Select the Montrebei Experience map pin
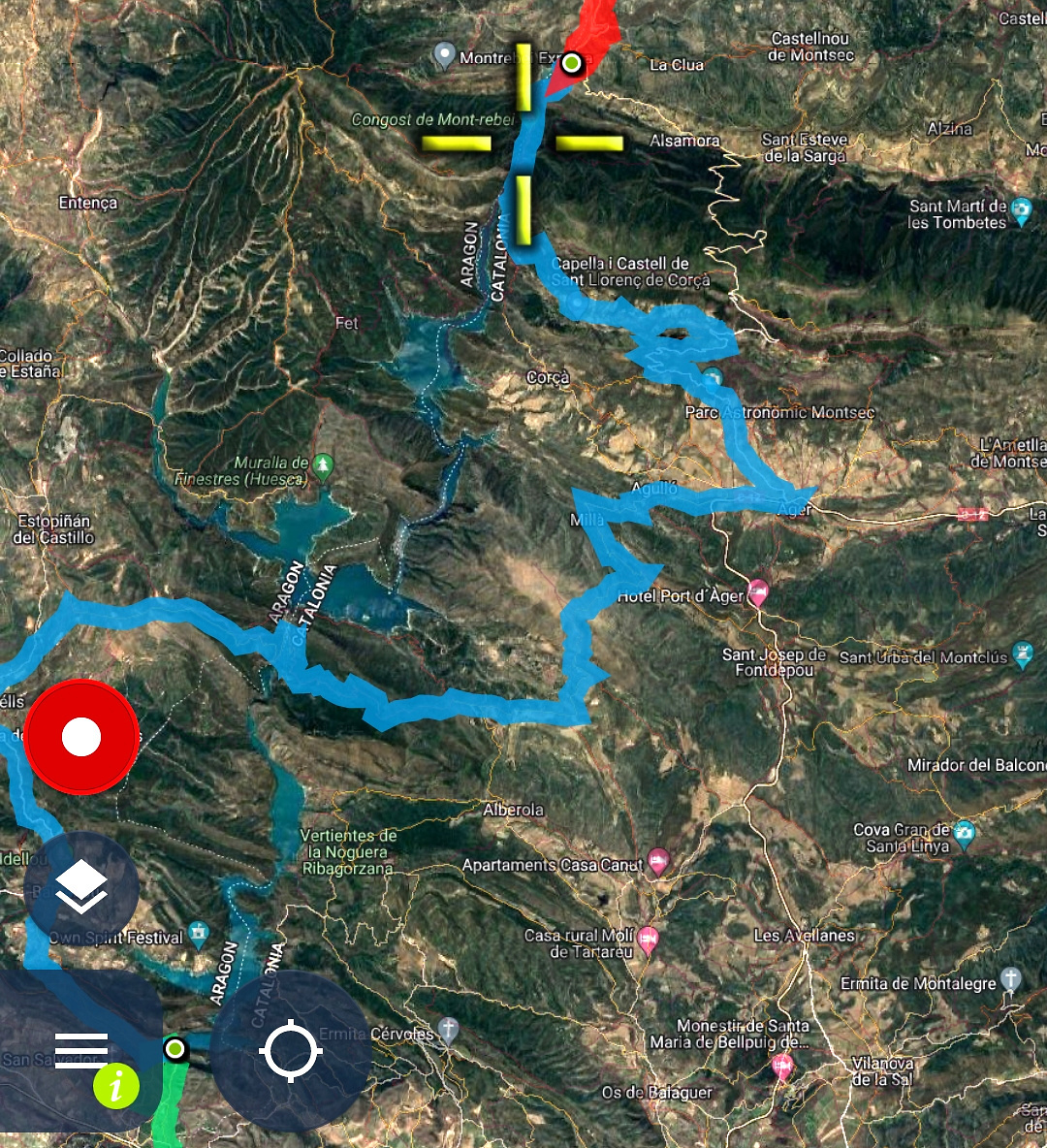Screen dimensions: 1047x1148 point(444,53)
